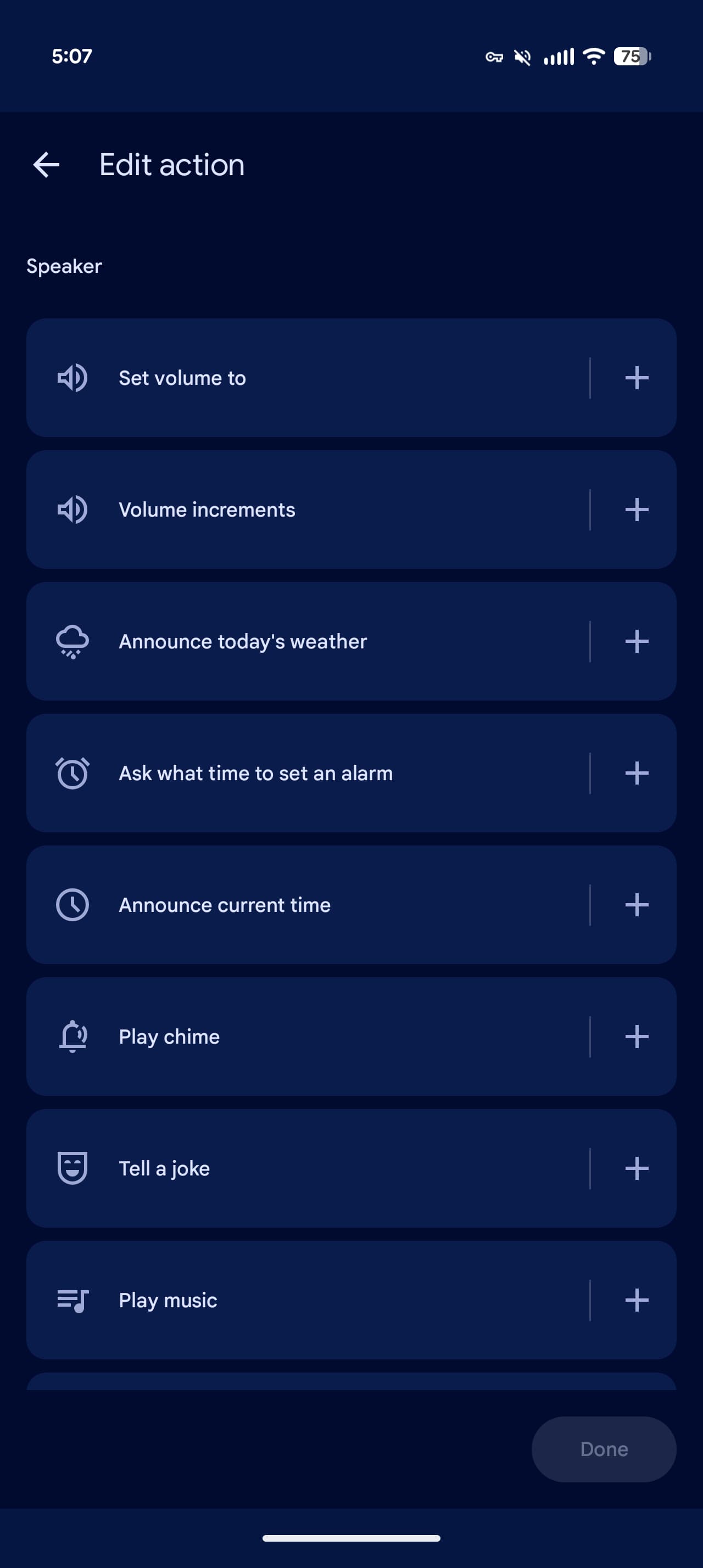Viewport: 703px width, 1568px height.
Task: Add the Set volume to action
Action: (636, 378)
